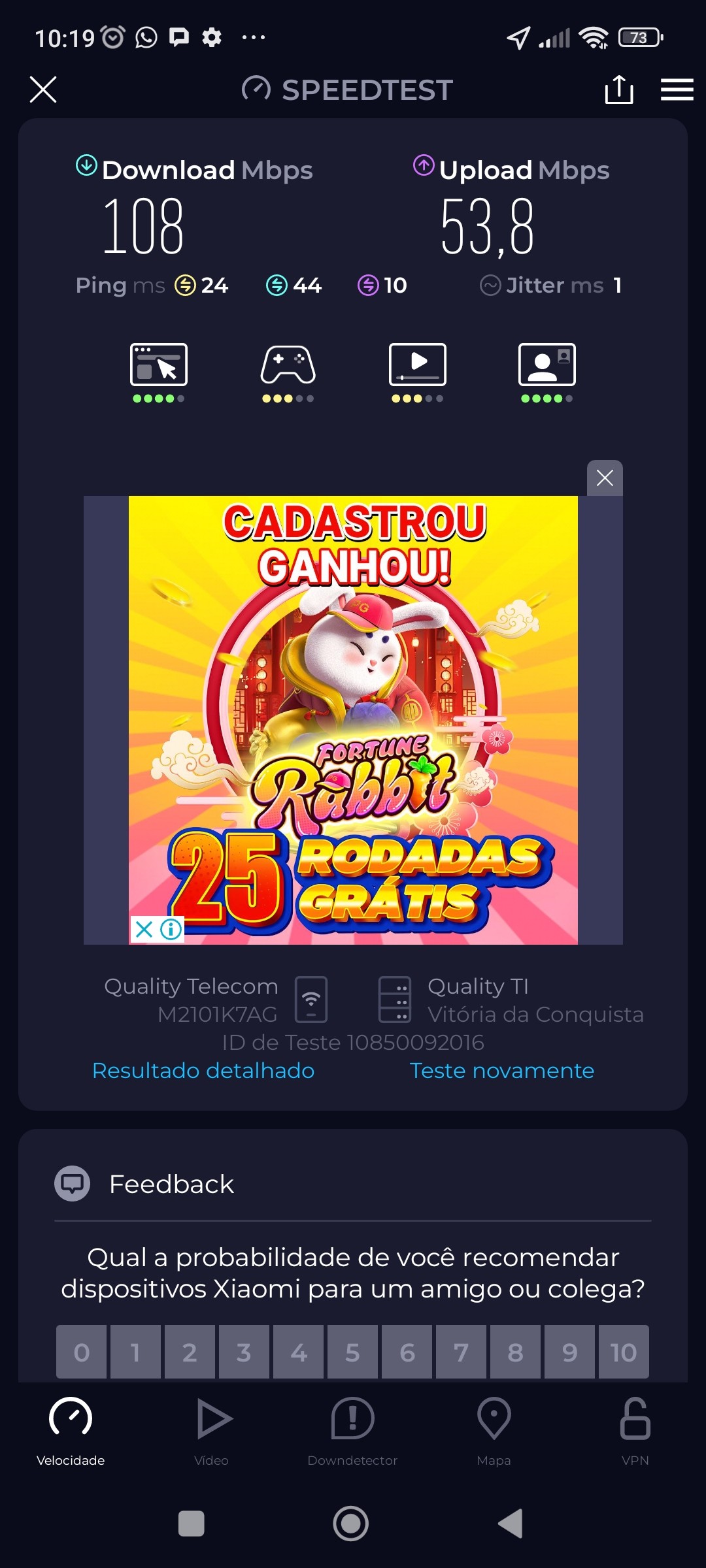This screenshot has width=706, height=1568.
Task: Select rating 0 in the feedback scale
Action: coord(82,1352)
